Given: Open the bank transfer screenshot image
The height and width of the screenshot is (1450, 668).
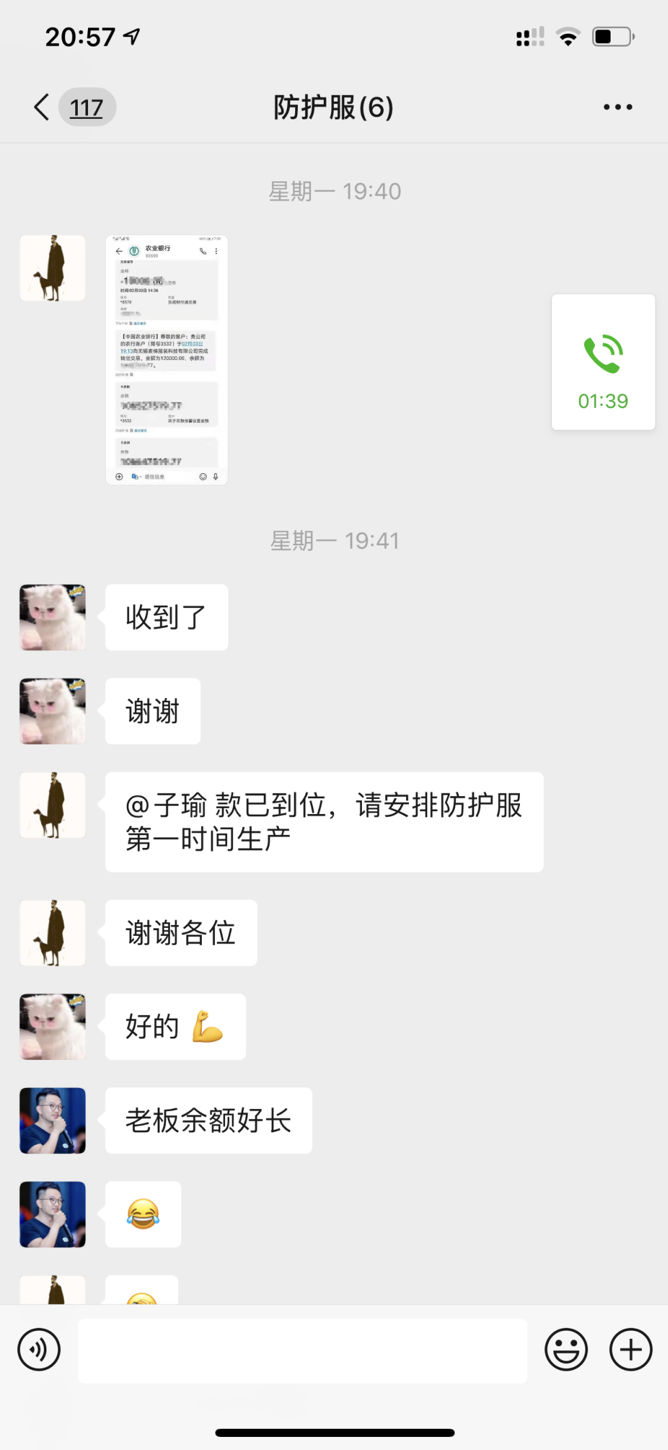Looking at the screenshot, I should [x=167, y=360].
